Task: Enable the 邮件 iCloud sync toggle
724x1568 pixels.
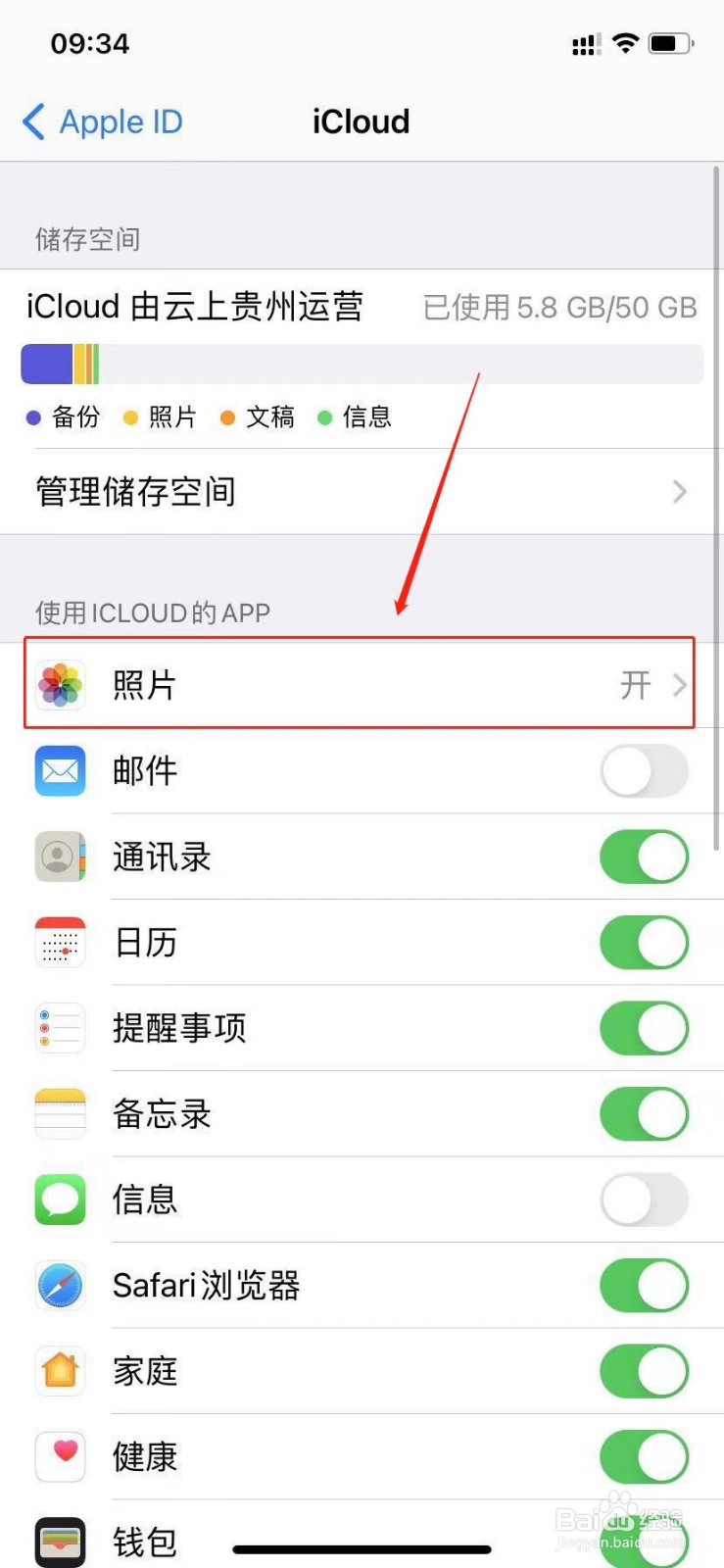Action: 644,771
